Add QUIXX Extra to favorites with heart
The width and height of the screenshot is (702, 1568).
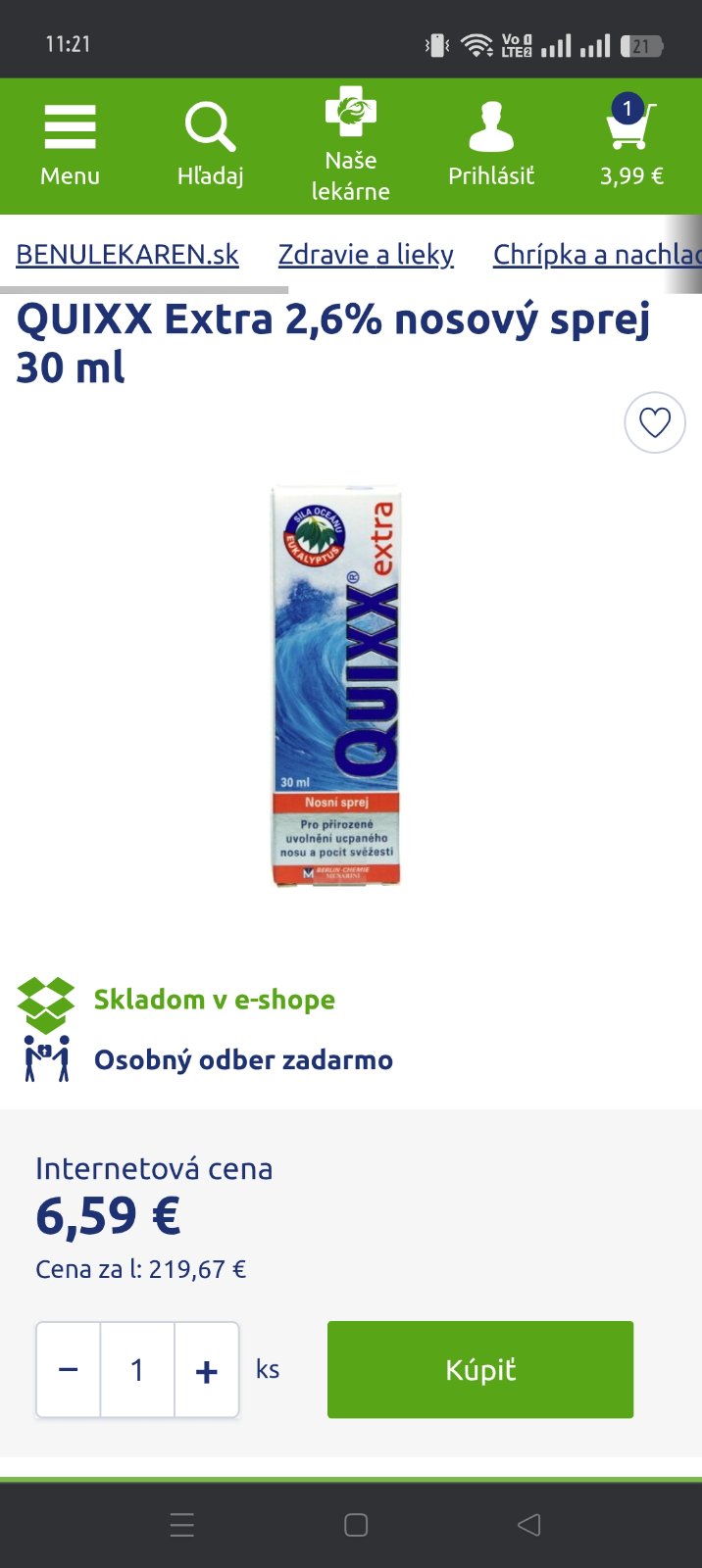(x=654, y=422)
